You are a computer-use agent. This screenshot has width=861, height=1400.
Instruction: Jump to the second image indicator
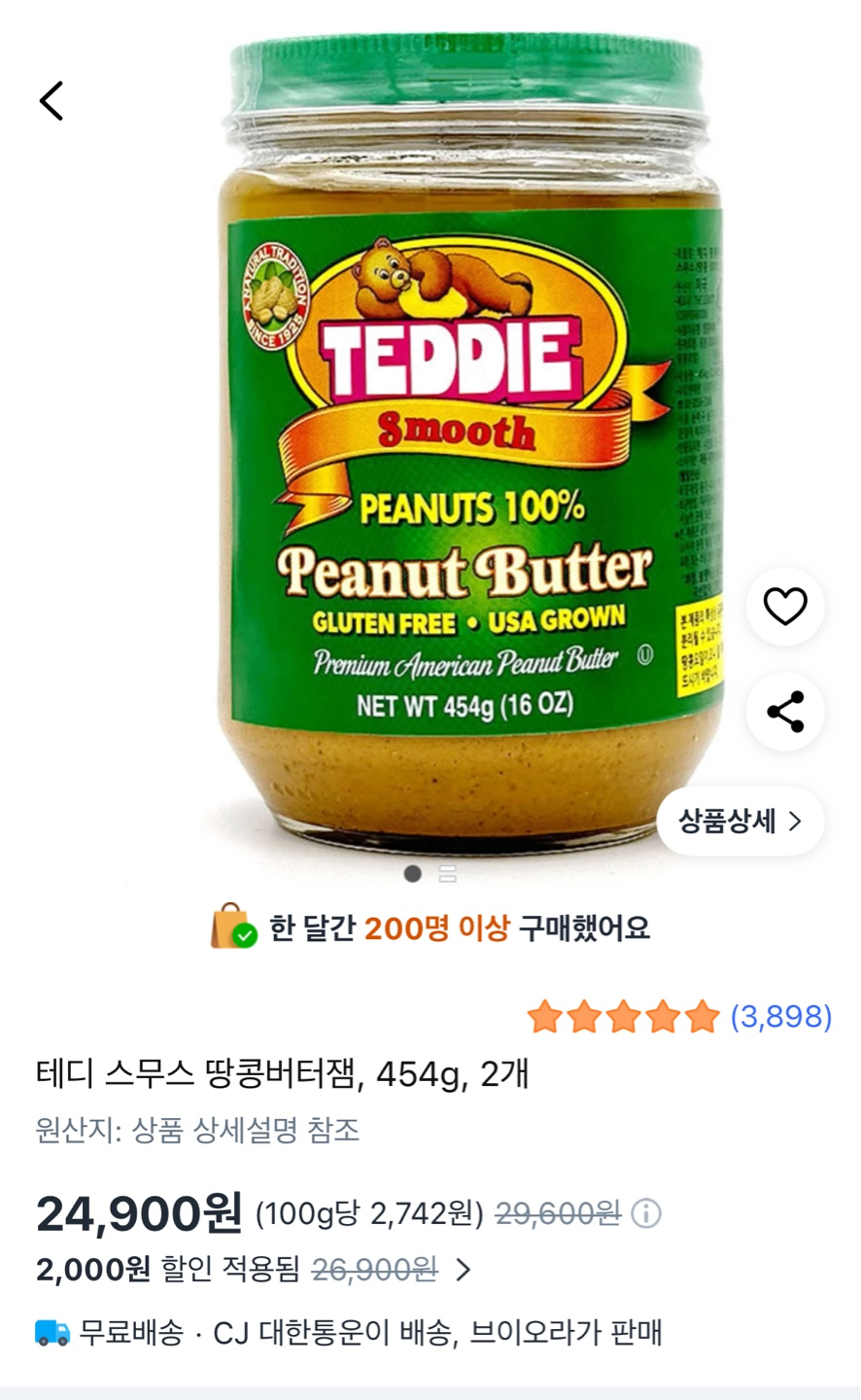(x=448, y=874)
